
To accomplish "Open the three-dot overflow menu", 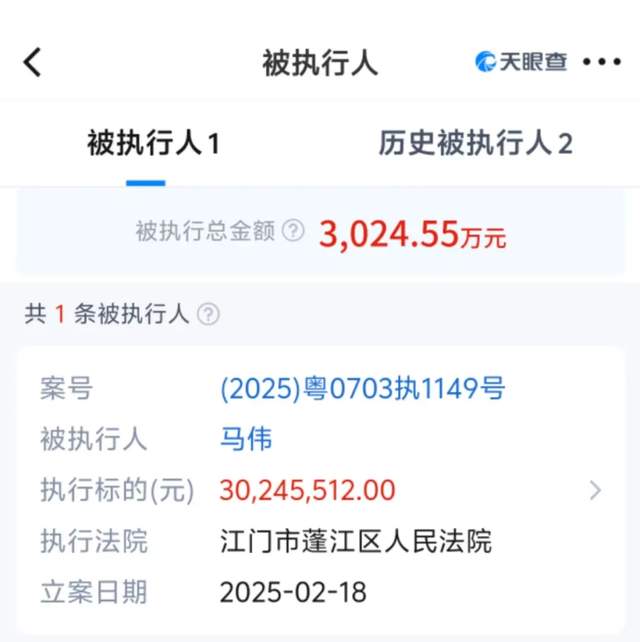I will (x=602, y=62).
